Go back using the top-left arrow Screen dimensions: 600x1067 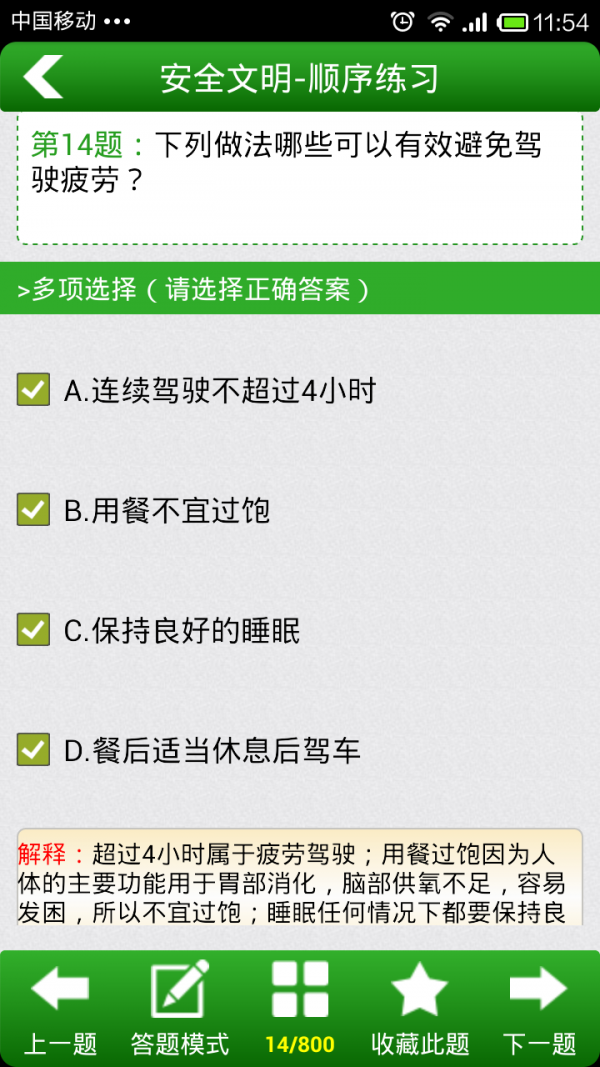tap(44, 77)
